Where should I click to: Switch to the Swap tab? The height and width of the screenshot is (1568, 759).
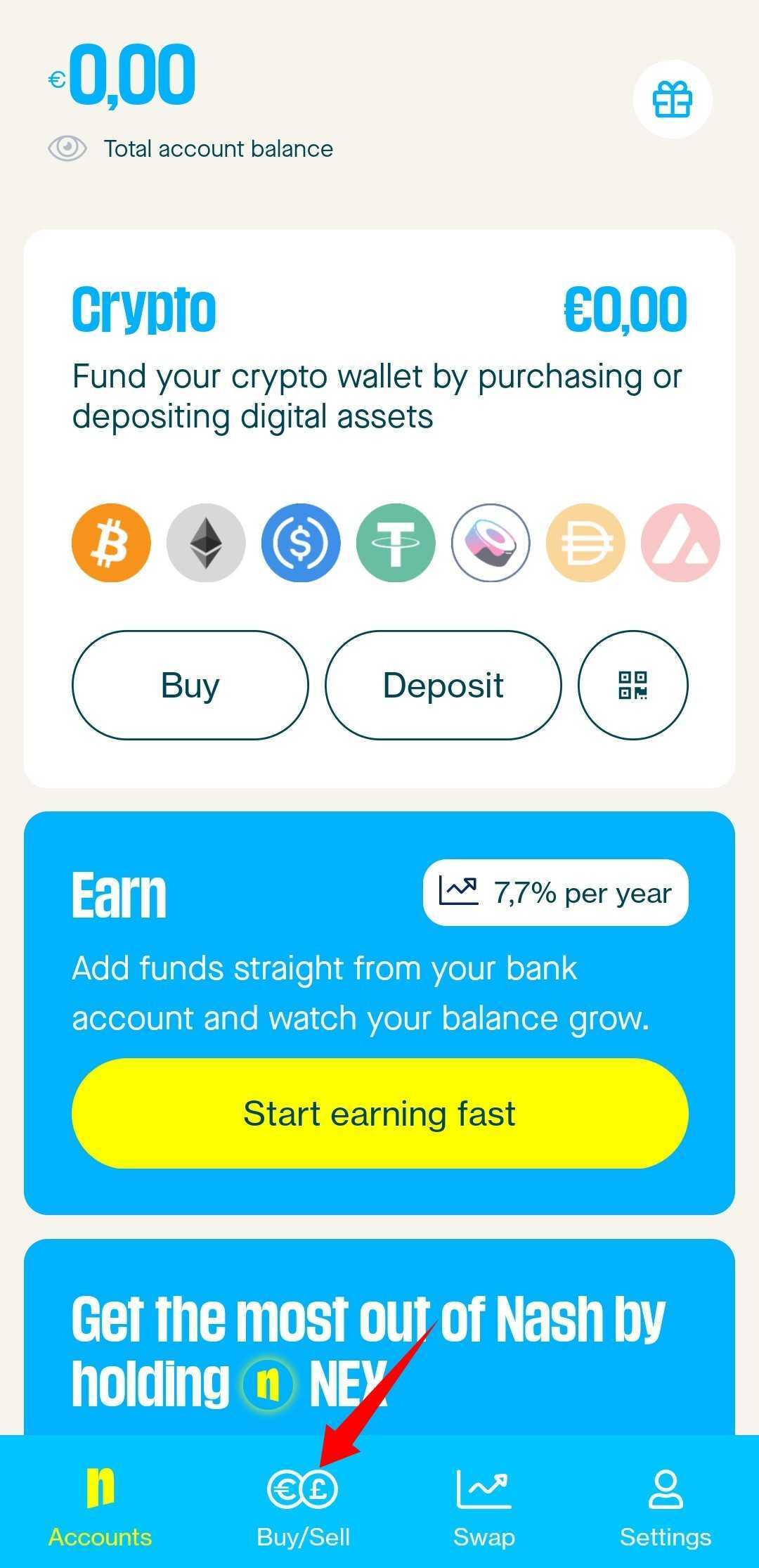point(484,1505)
